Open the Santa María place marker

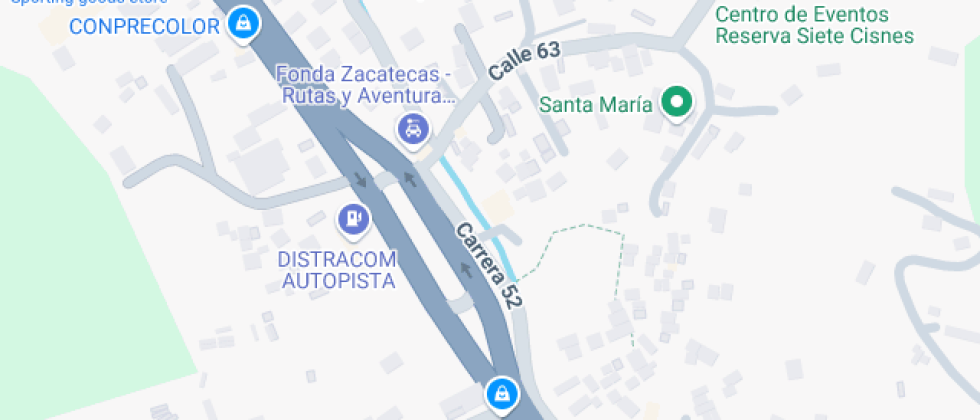[x=679, y=102]
